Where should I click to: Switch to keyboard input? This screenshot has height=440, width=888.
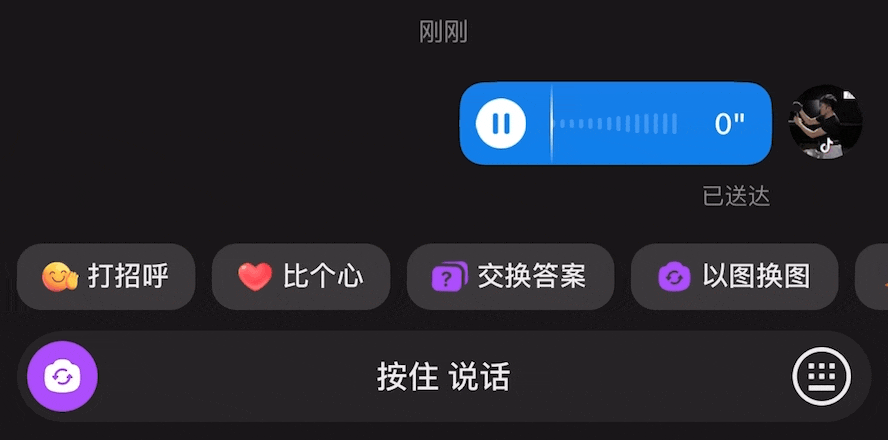coord(821,377)
